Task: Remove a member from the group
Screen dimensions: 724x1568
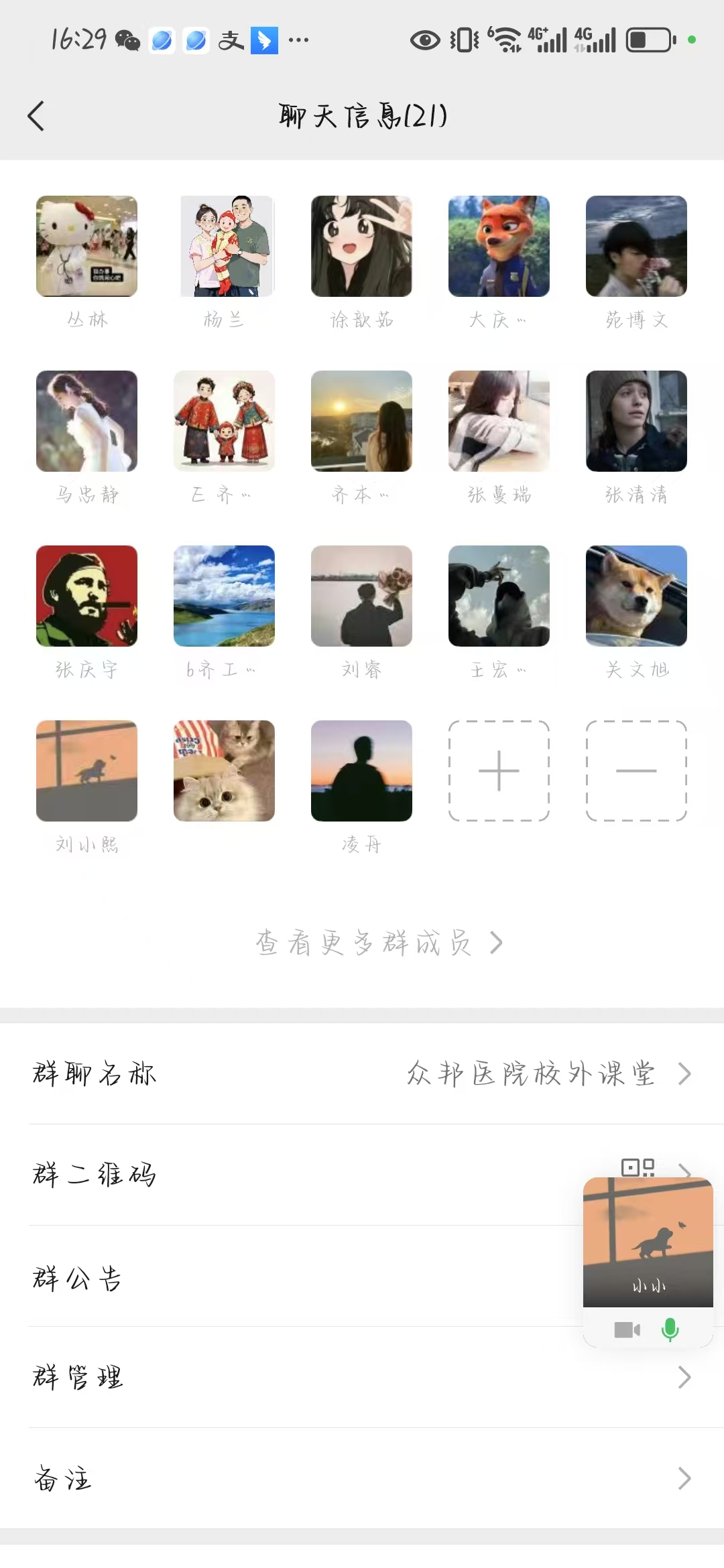Action: click(636, 771)
